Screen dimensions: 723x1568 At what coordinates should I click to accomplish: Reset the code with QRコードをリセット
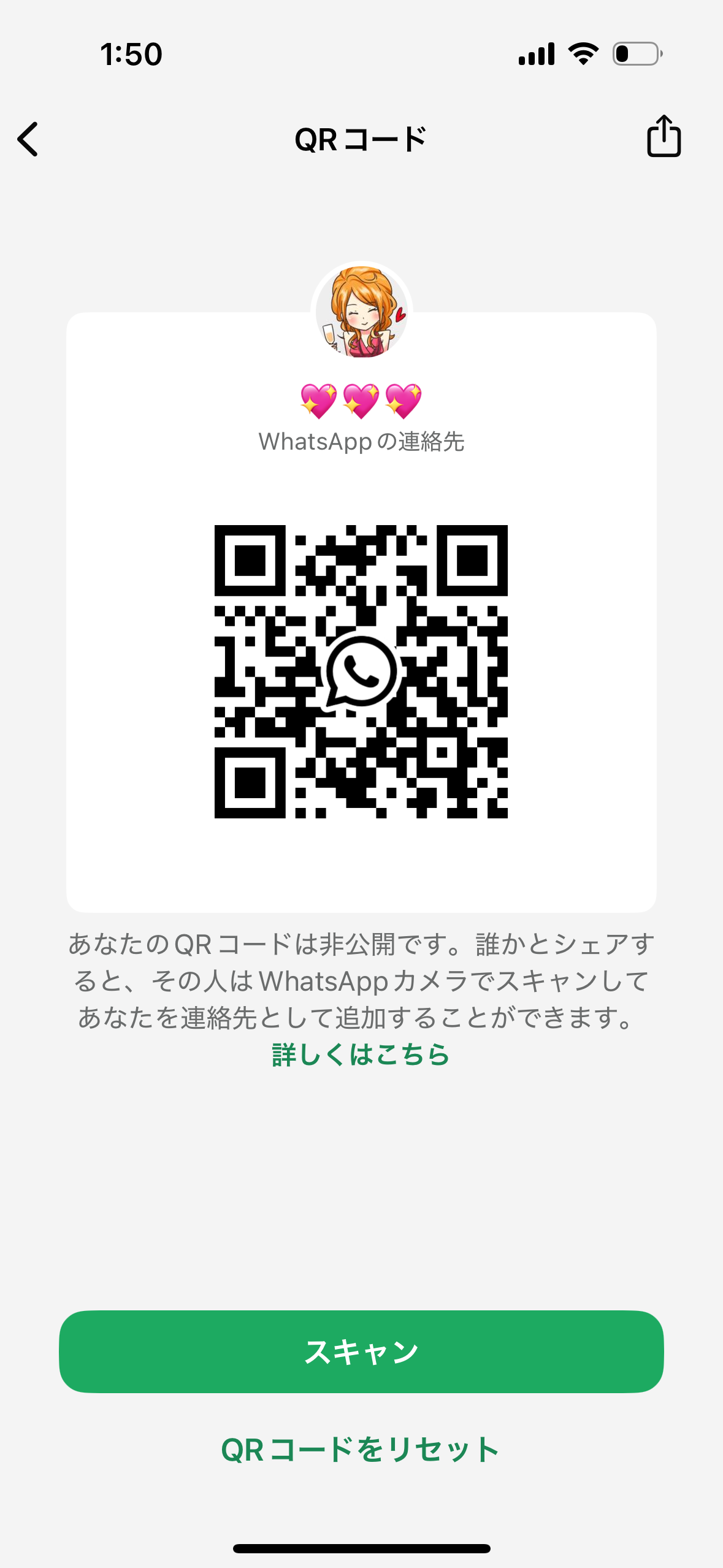click(361, 1450)
